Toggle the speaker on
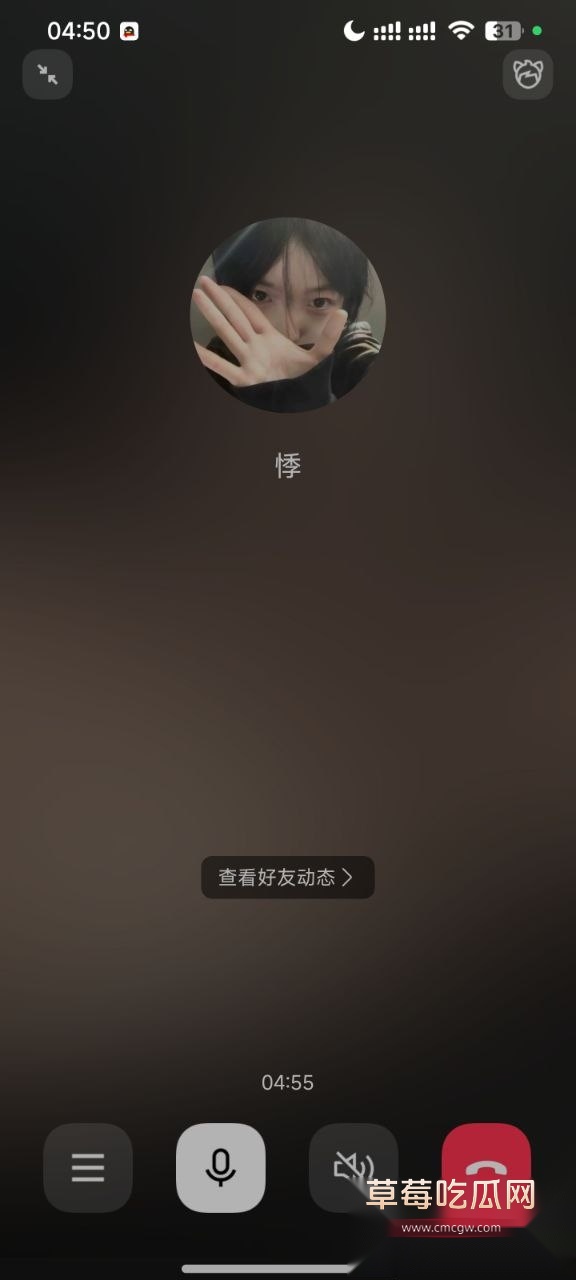Viewport: 576px width, 1280px height. coord(354,1168)
